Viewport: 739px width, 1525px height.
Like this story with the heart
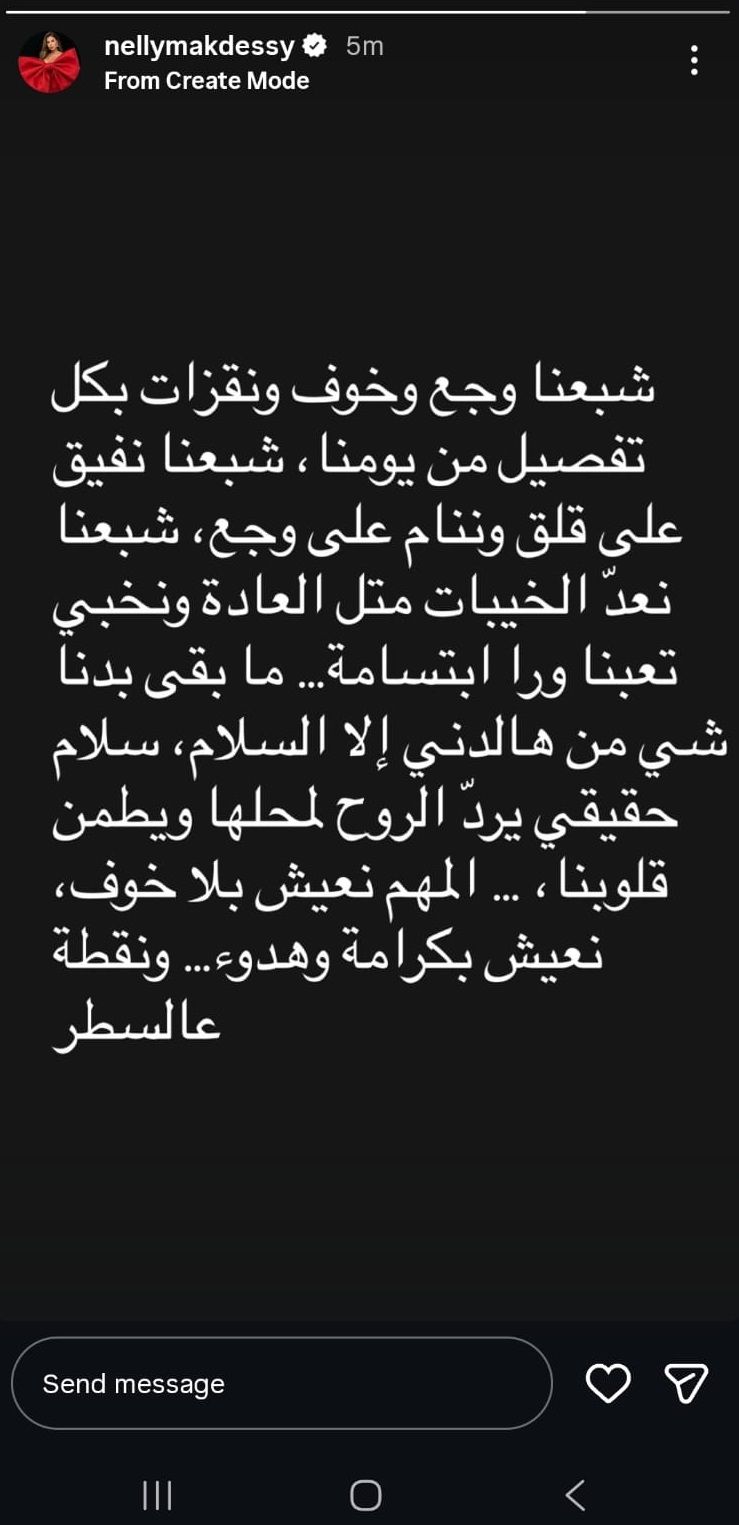pyautogui.click(x=608, y=1383)
